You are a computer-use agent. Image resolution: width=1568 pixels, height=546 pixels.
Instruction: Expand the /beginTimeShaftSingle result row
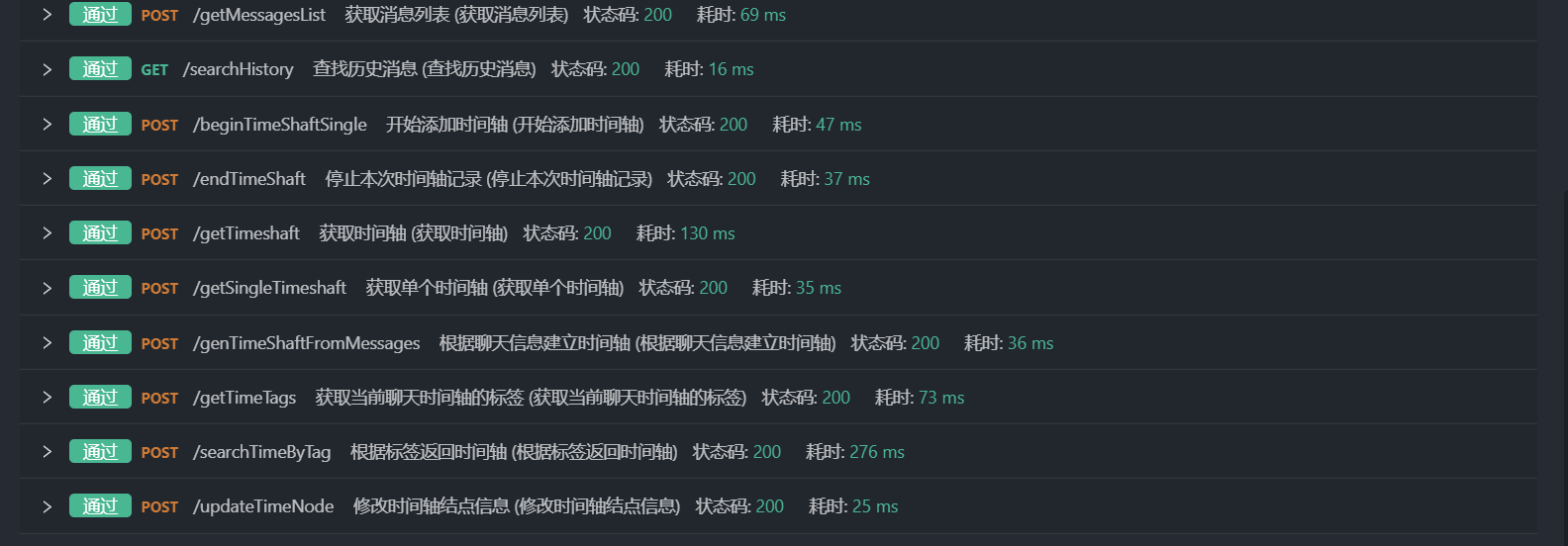[47, 125]
